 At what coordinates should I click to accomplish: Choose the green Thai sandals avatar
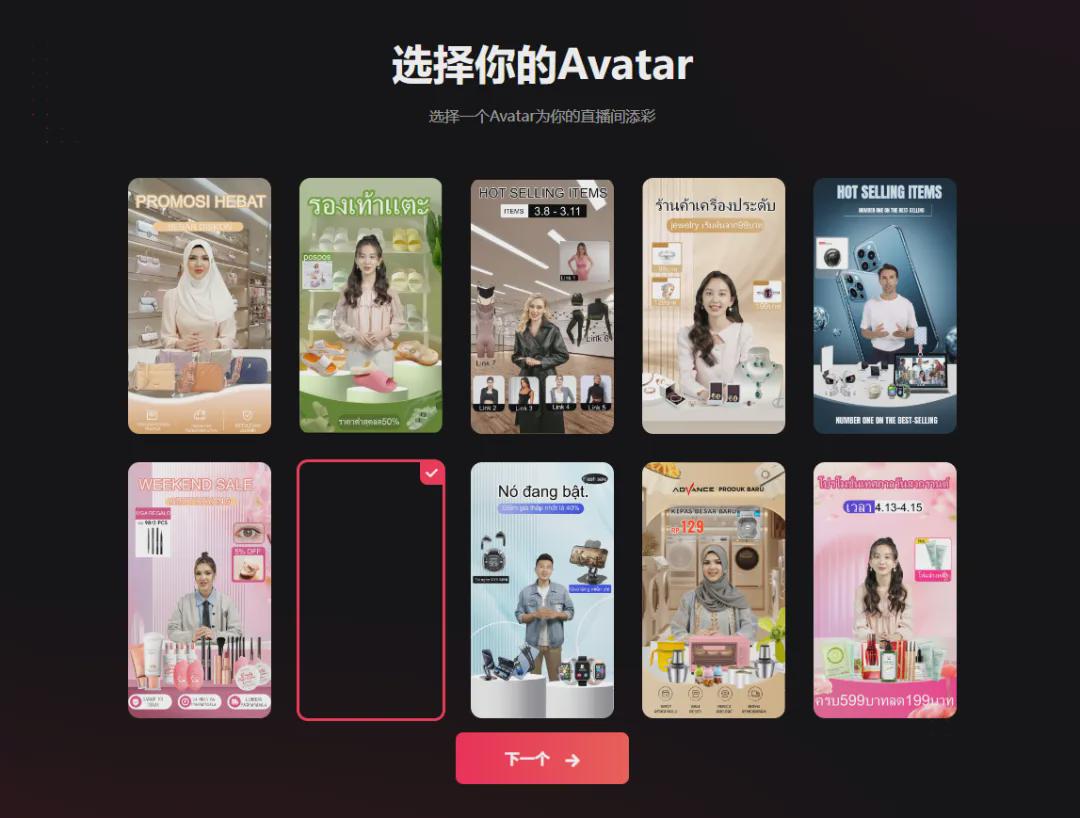370,306
